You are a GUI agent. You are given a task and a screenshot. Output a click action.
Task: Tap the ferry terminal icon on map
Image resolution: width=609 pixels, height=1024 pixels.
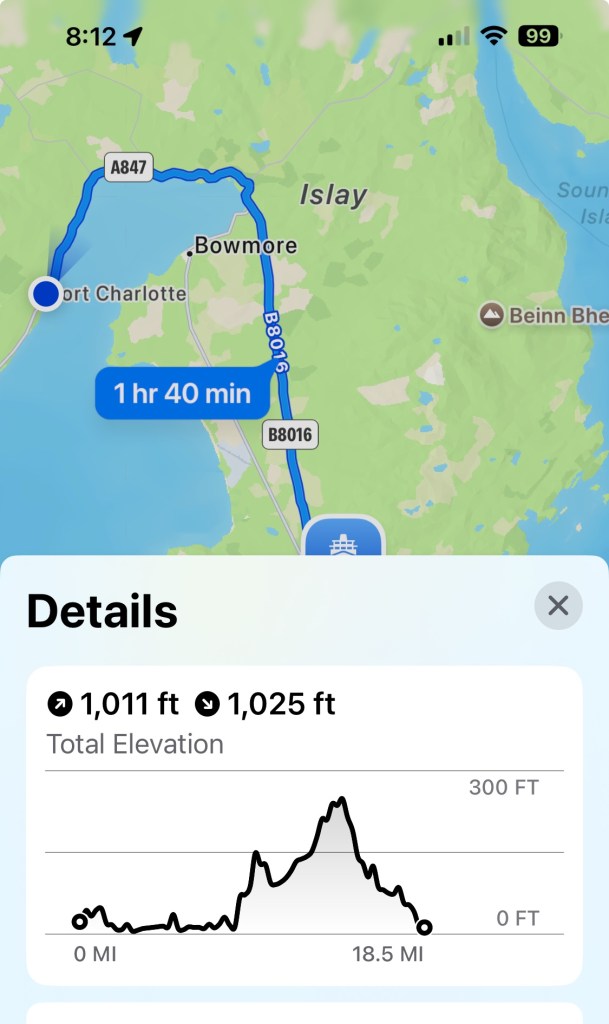tap(344, 539)
